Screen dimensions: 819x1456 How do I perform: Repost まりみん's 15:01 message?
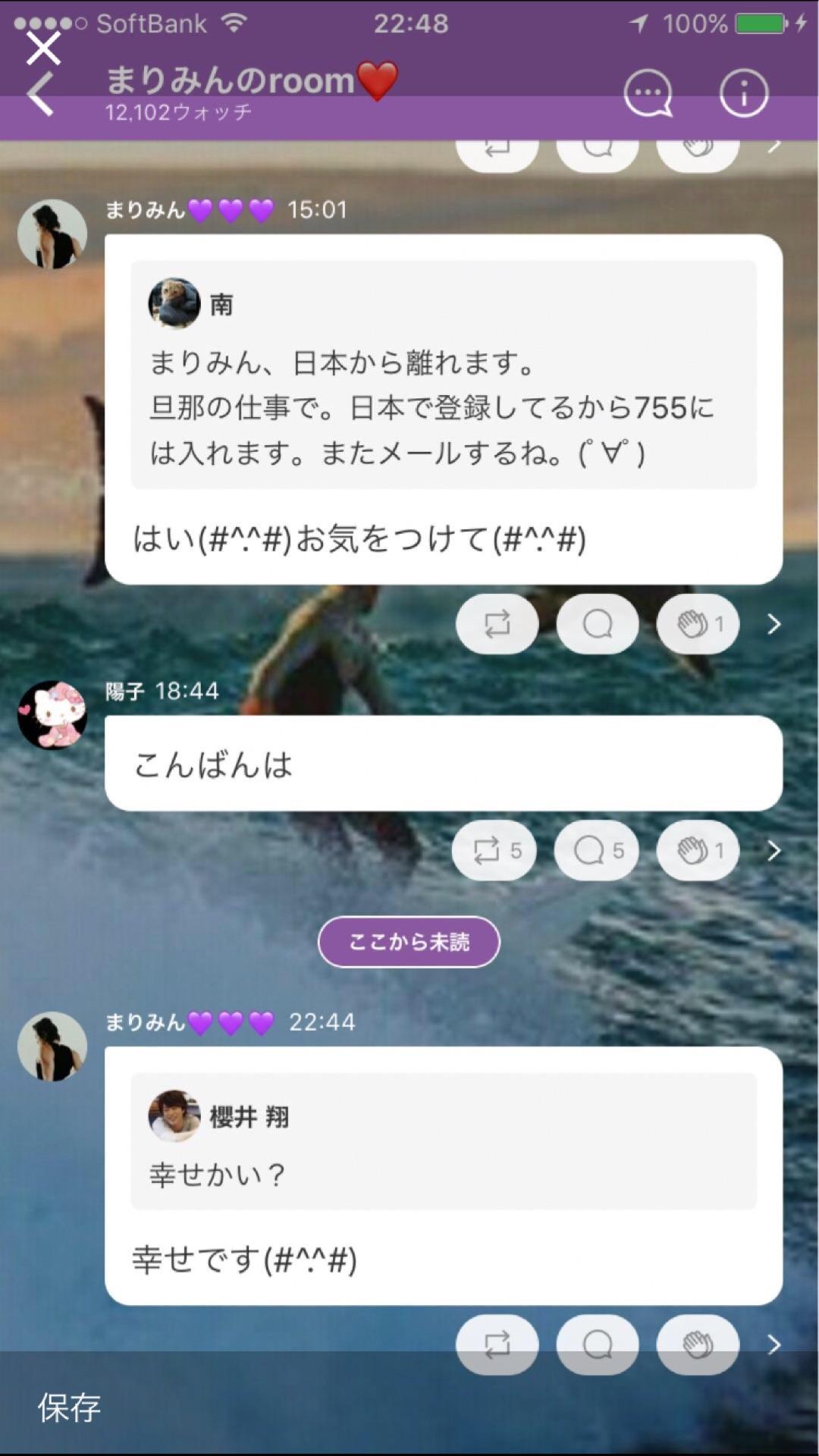[497, 623]
